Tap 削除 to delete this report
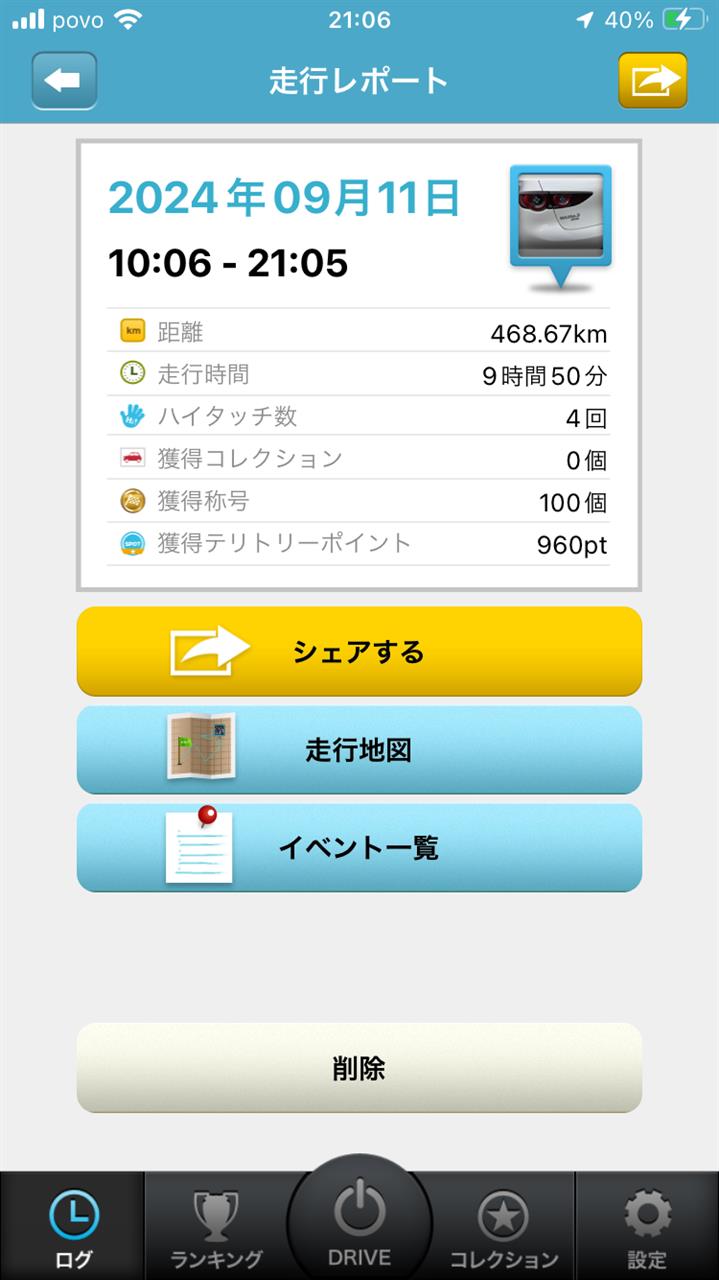The image size is (719, 1280). pyautogui.click(x=359, y=1068)
